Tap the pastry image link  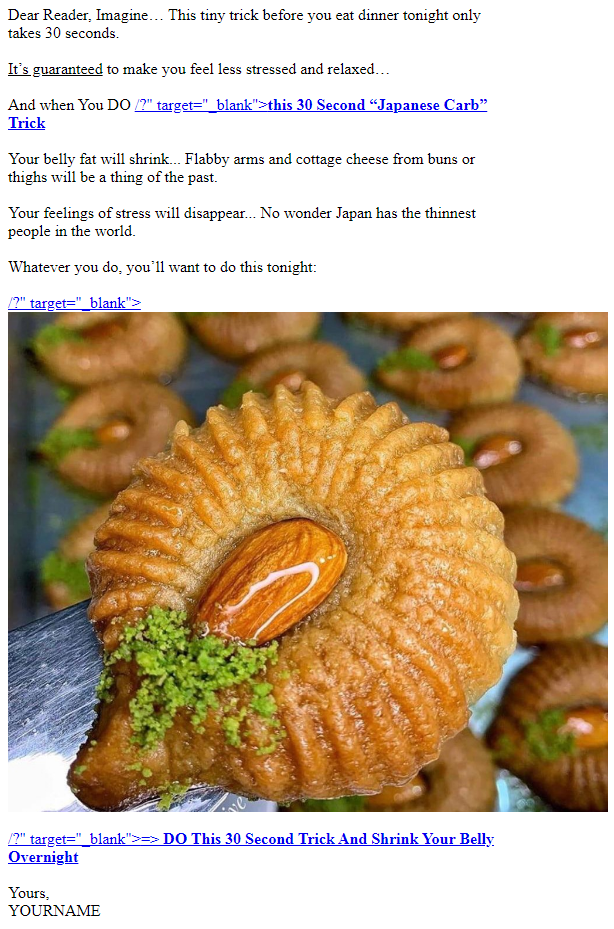(x=307, y=560)
